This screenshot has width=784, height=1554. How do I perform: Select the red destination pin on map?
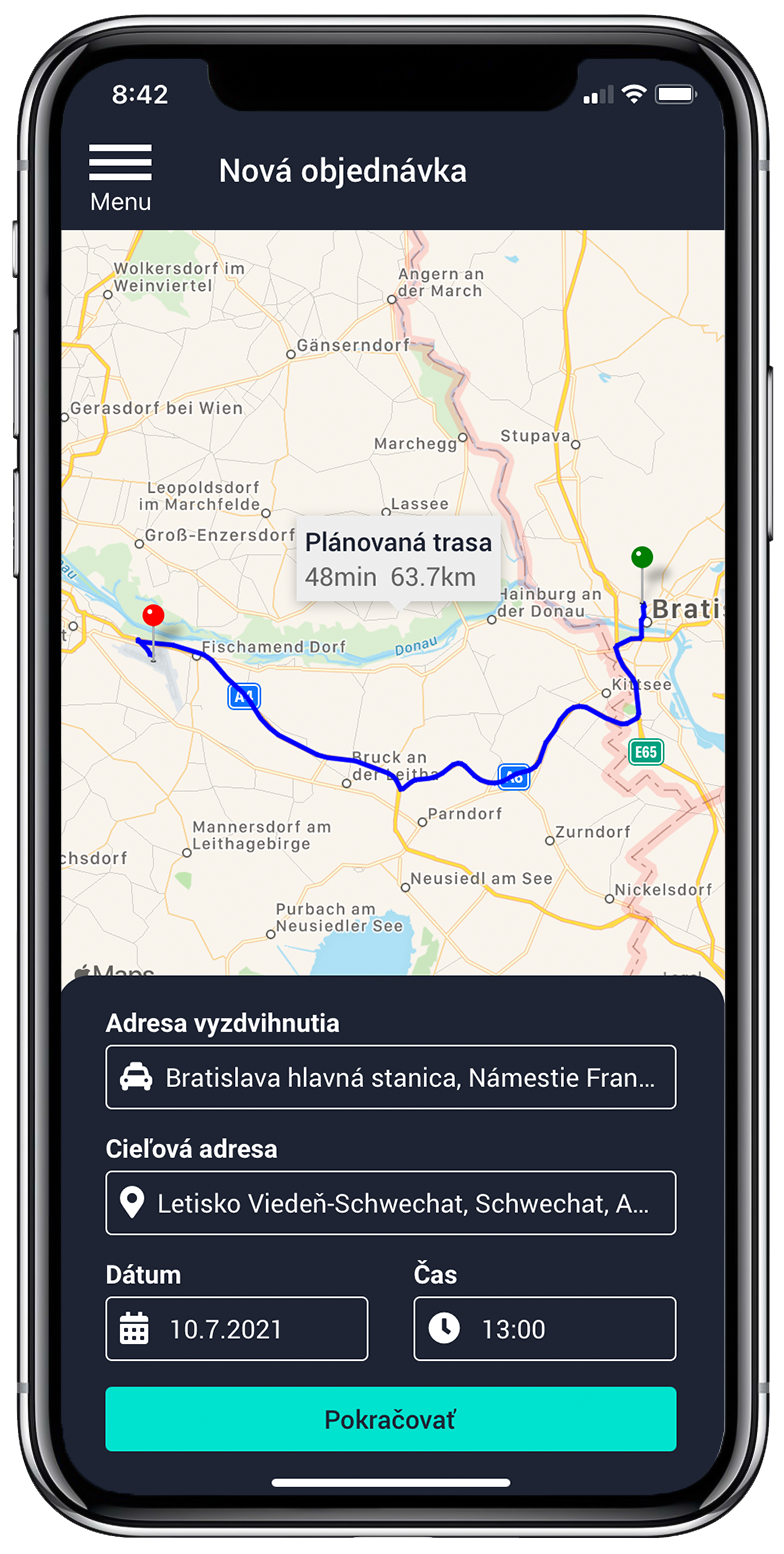tap(153, 616)
